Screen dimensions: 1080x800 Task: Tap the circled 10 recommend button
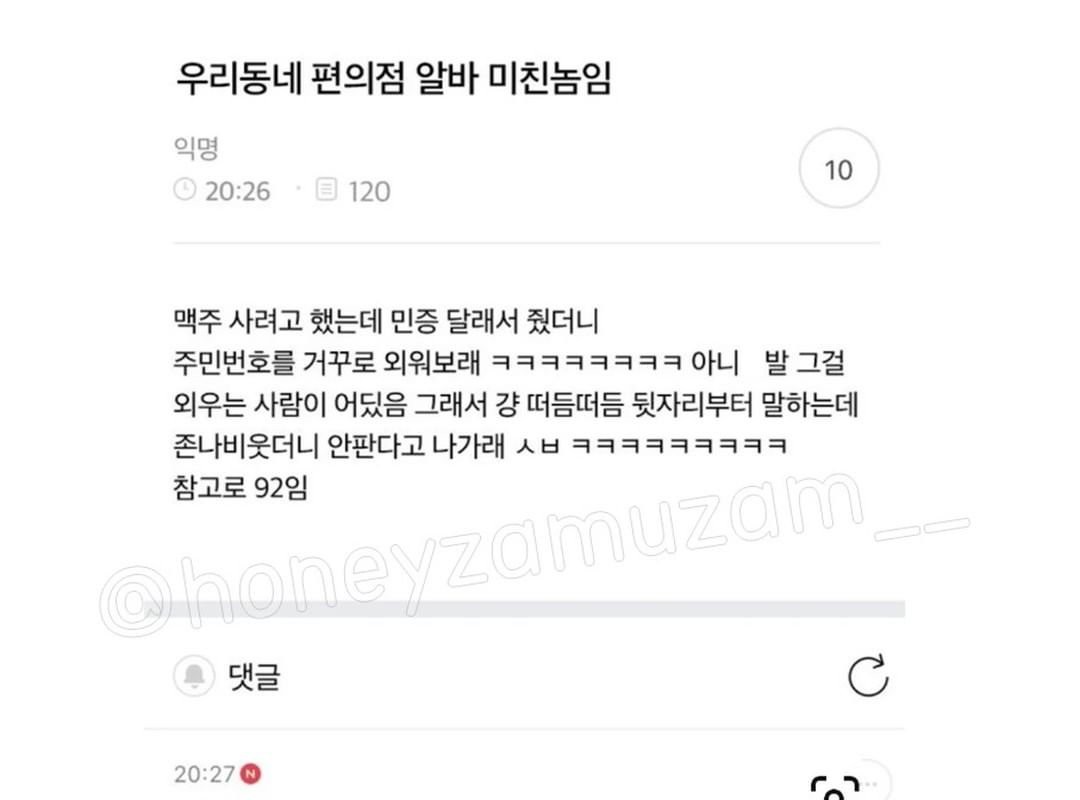[839, 169]
